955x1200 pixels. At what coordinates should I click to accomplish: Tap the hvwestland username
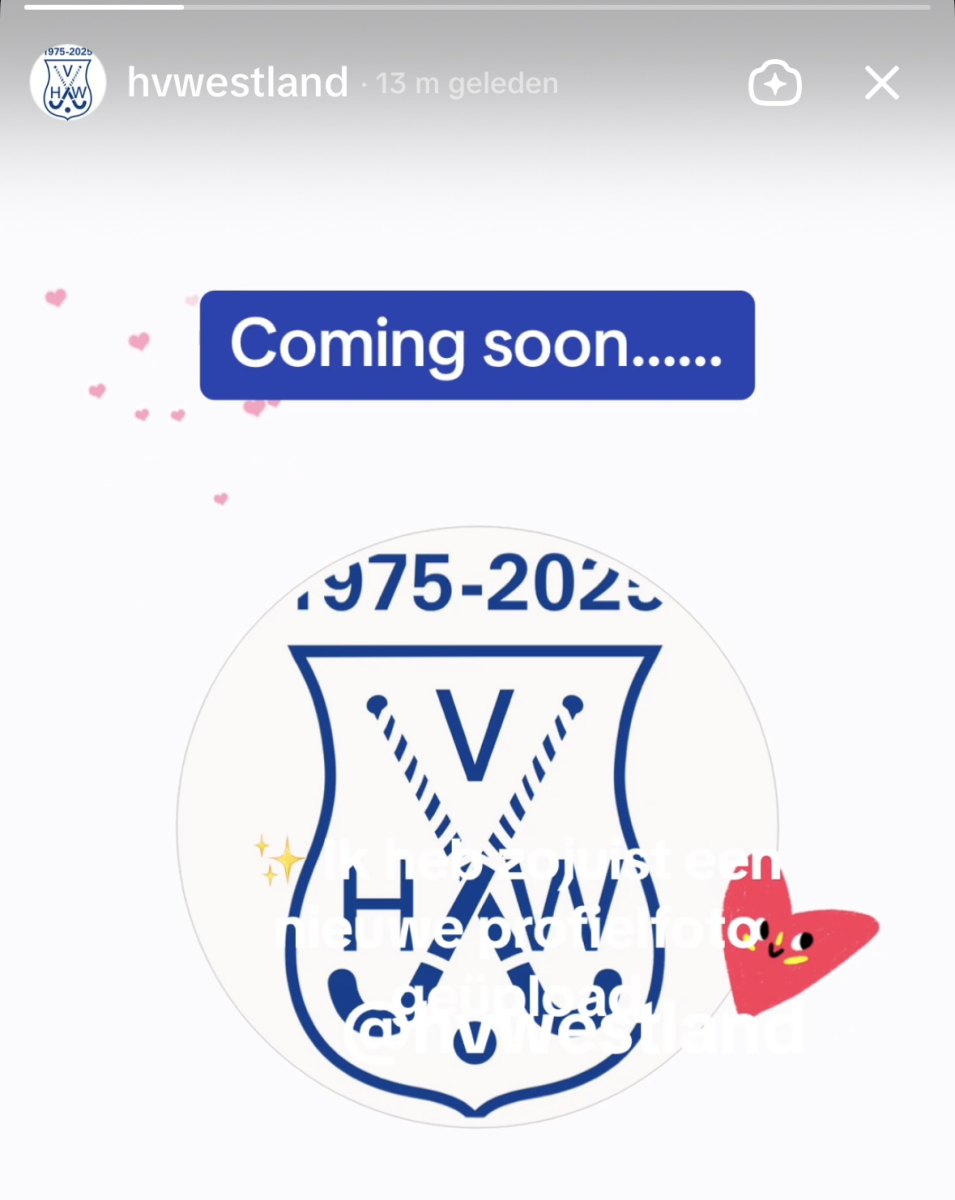click(238, 83)
